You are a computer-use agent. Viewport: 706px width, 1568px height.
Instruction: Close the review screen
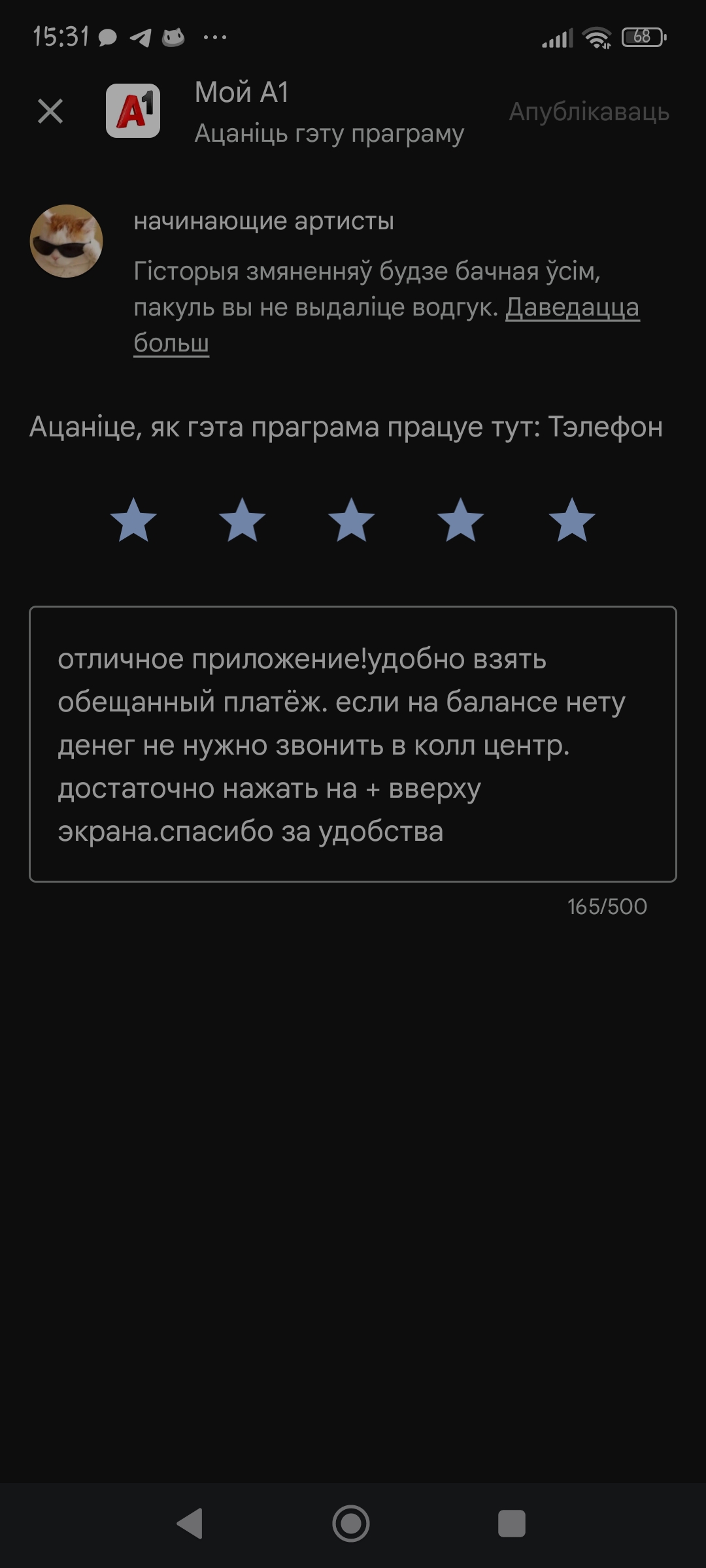pyautogui.click(x=50, y=111)
